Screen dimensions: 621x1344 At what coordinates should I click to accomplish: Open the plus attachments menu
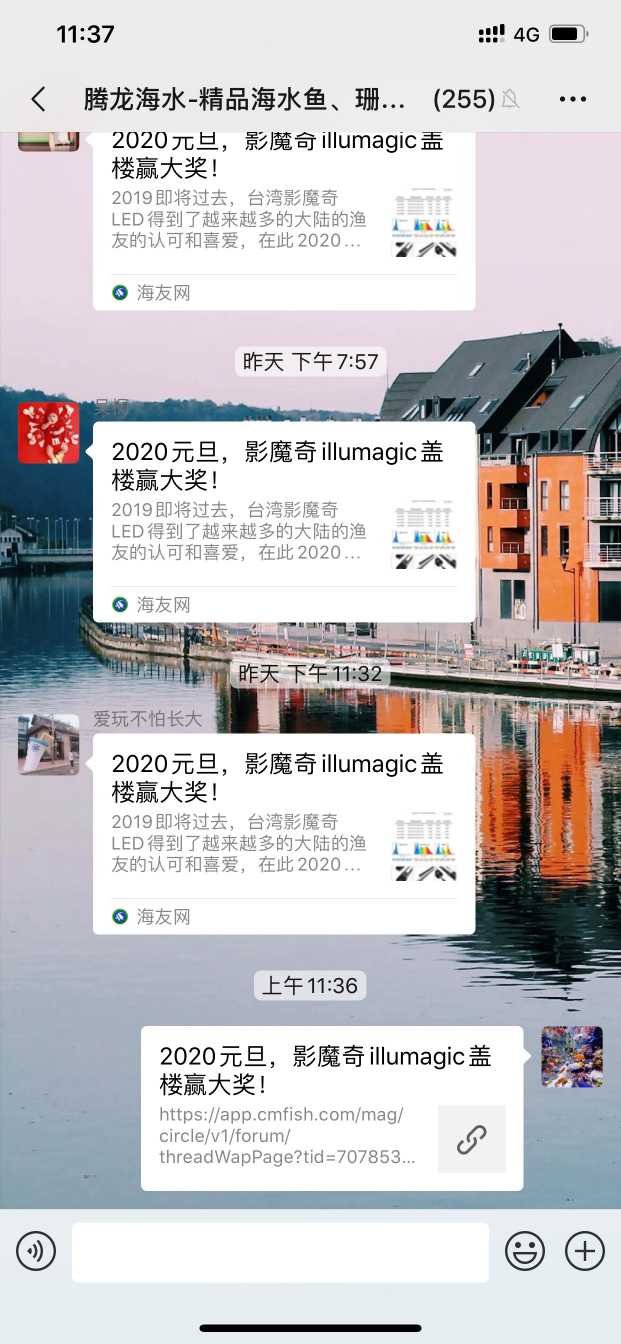click(585, 1251)
